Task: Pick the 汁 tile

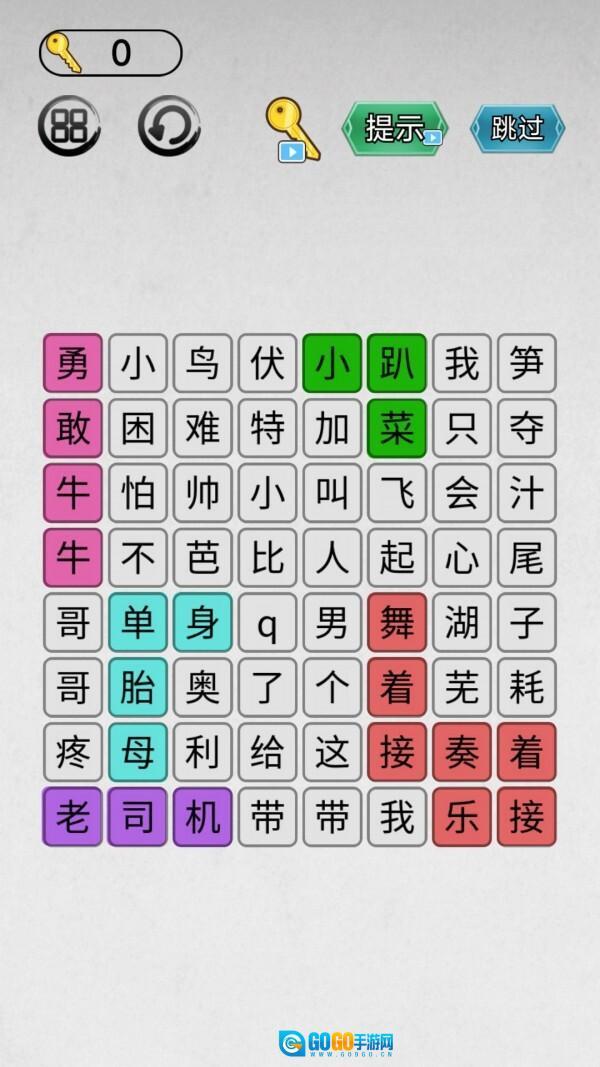Action: tap(527, 493)
